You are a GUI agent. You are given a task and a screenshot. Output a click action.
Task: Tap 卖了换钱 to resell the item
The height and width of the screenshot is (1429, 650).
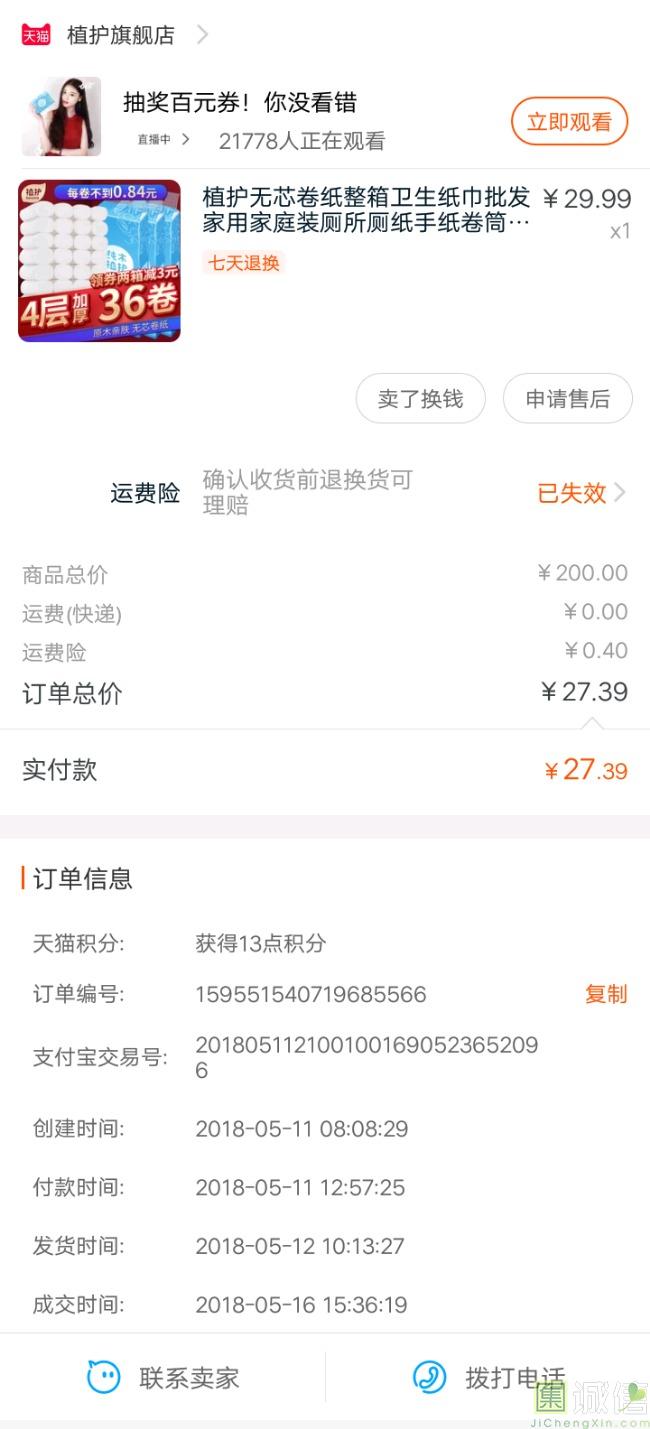(x=421, y=399)
